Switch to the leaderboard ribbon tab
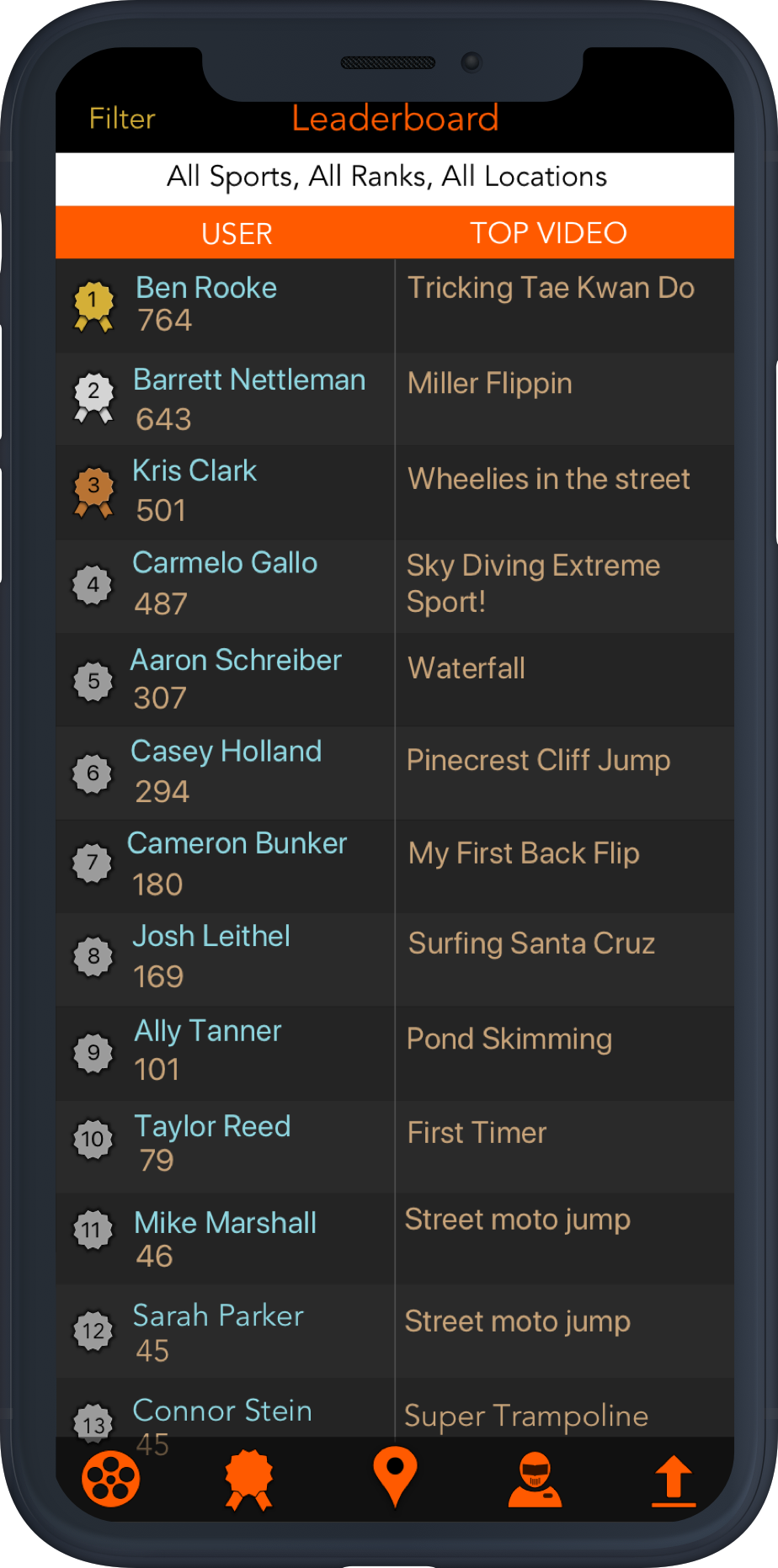 coord(249,1480)
